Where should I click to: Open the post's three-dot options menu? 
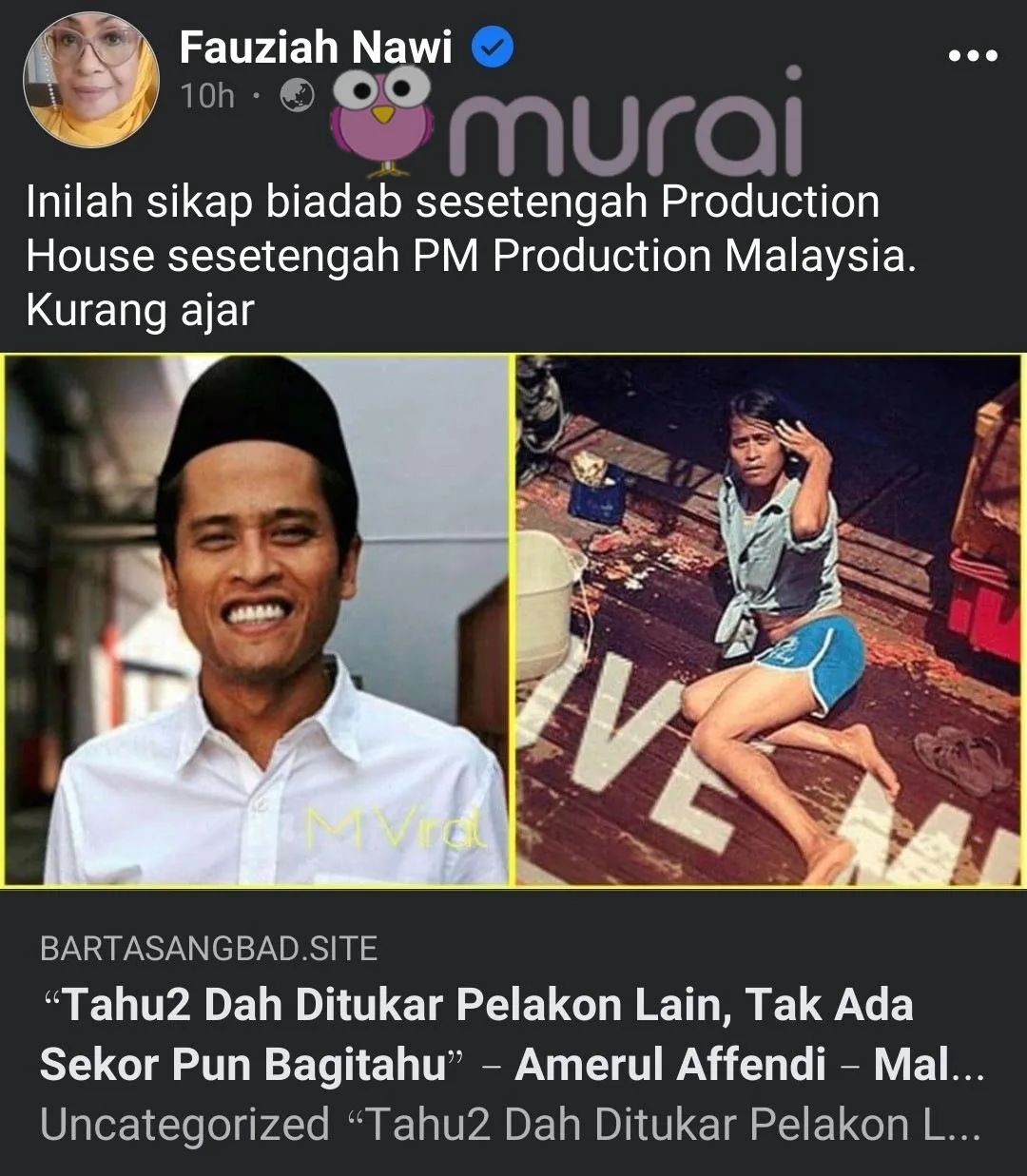[x=973, y=55]
